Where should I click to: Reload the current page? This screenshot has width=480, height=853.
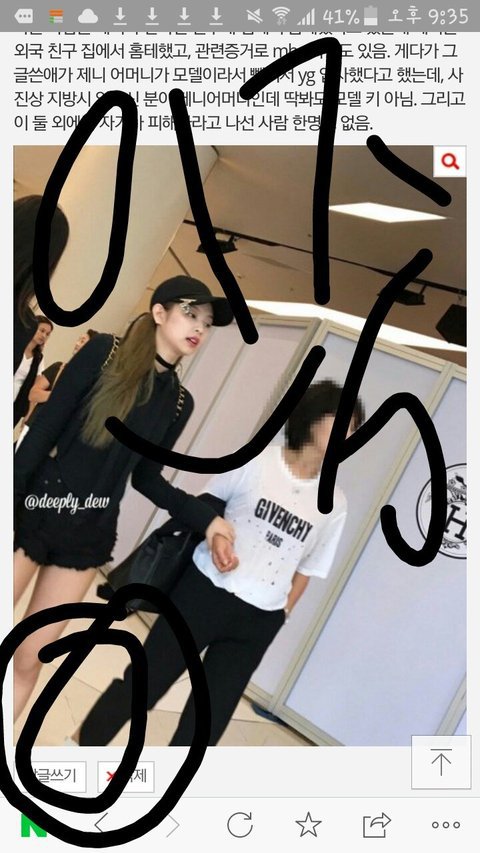click(x=240, y=825)
